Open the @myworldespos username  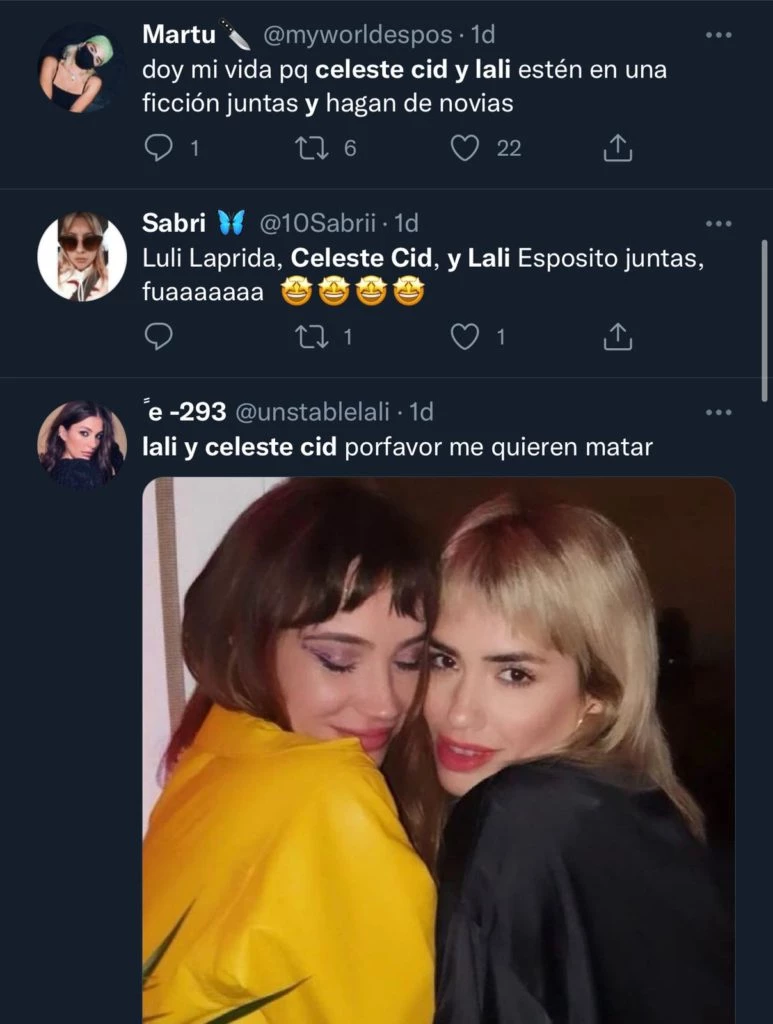(357, 35)
